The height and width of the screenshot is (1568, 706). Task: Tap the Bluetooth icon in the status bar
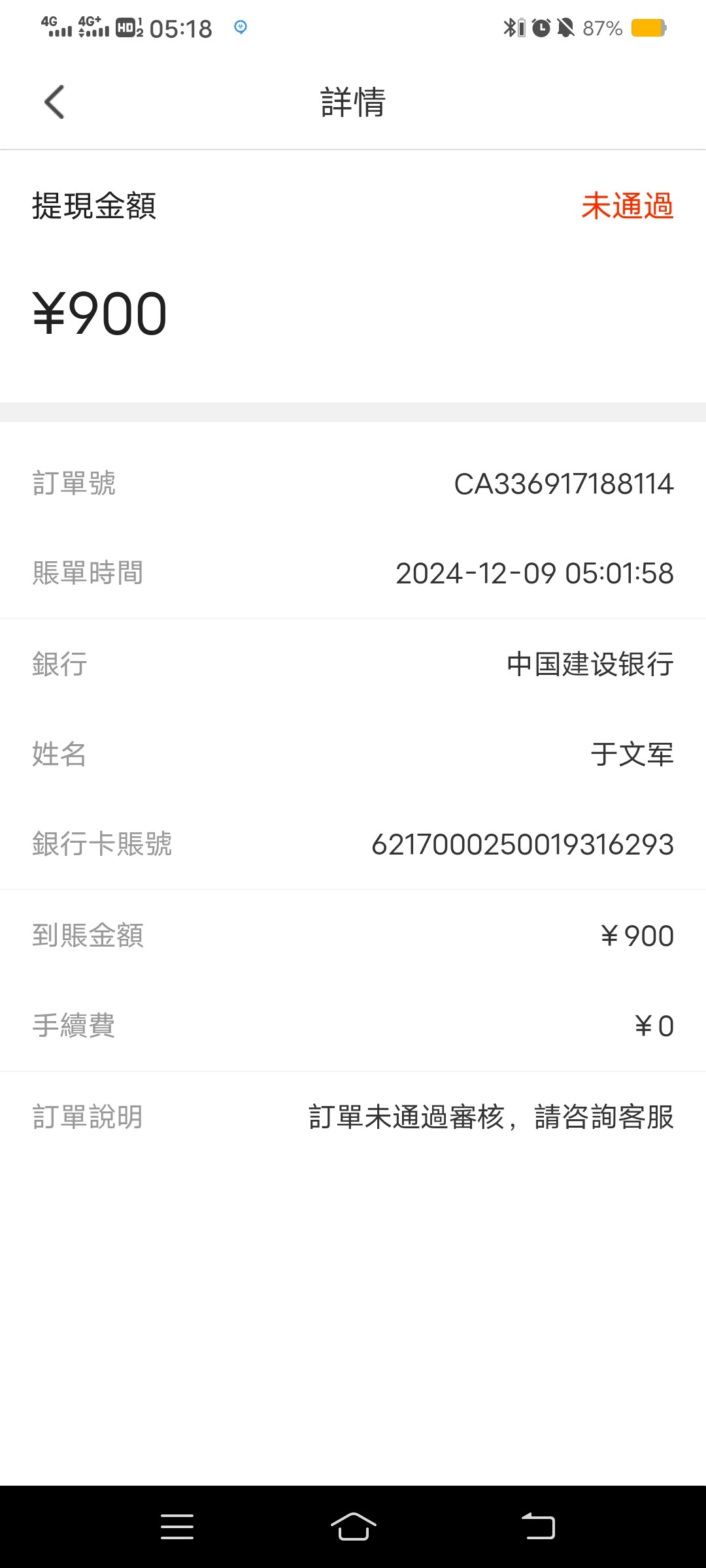point(509,28)
